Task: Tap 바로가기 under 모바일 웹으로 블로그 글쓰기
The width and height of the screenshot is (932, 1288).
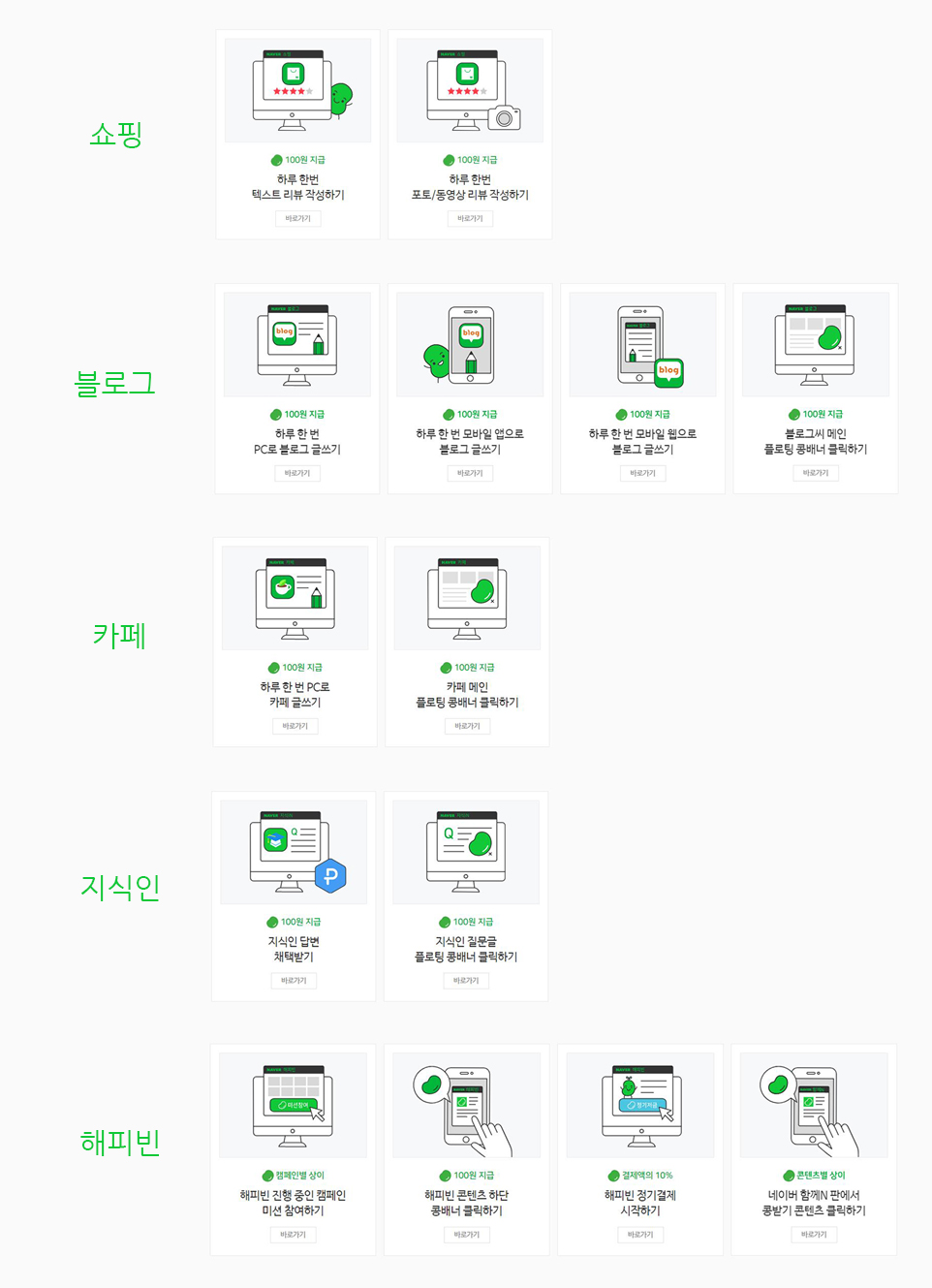Action: (x=642, y=473)
